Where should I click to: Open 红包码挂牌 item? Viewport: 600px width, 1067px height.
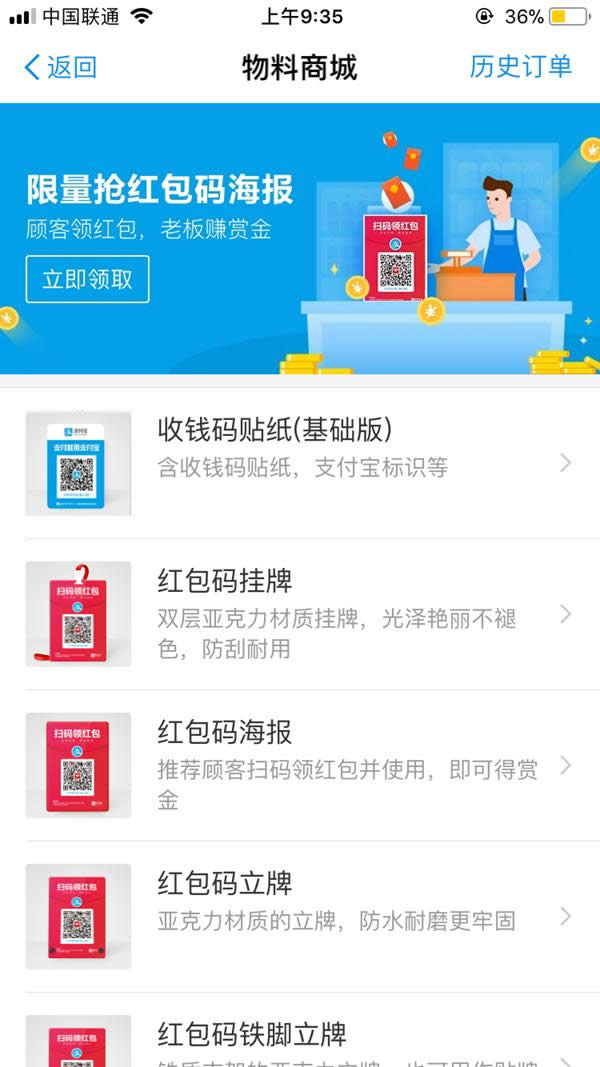tap(300, 614)
